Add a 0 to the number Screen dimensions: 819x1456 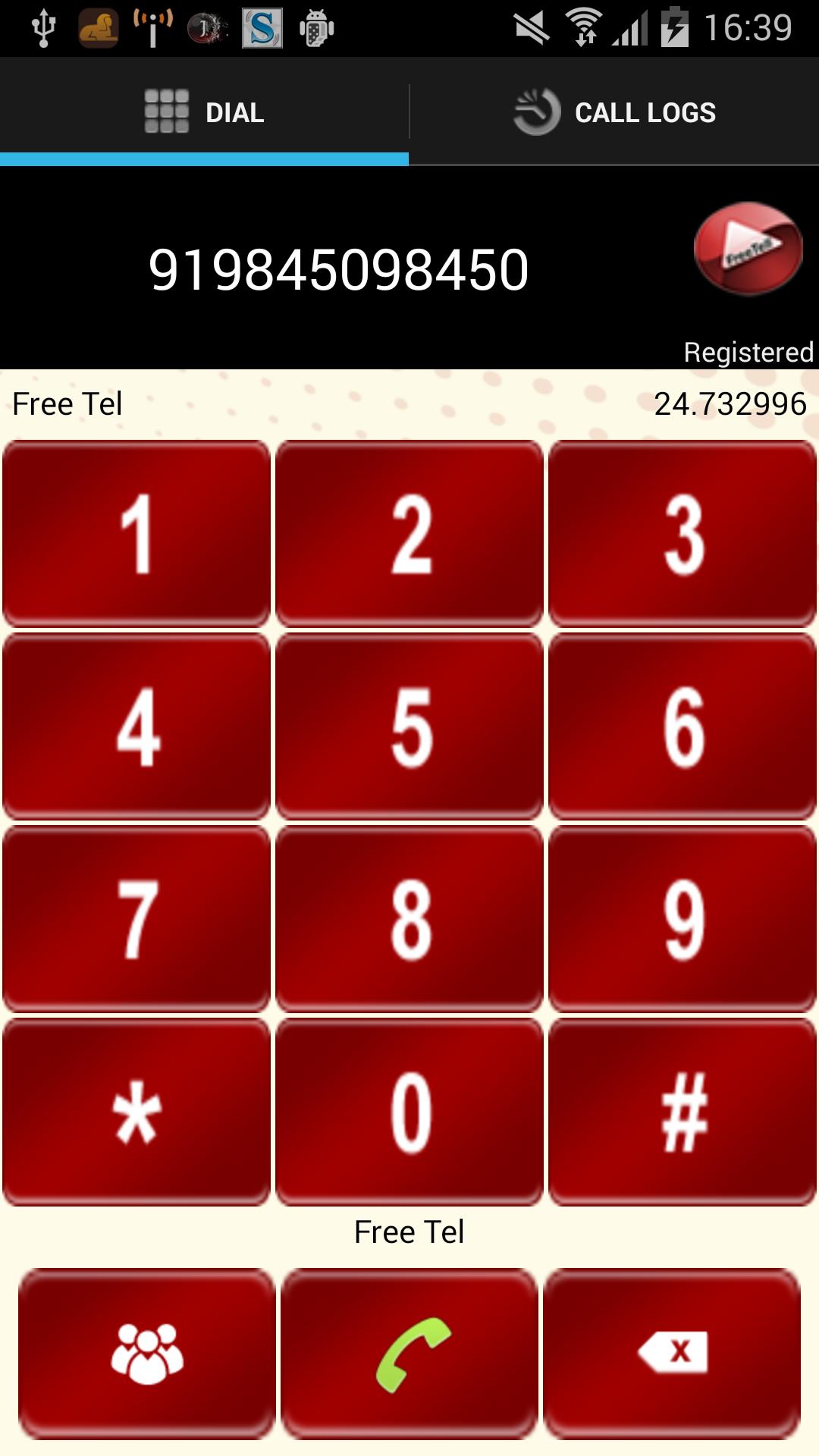point(409,1112)
